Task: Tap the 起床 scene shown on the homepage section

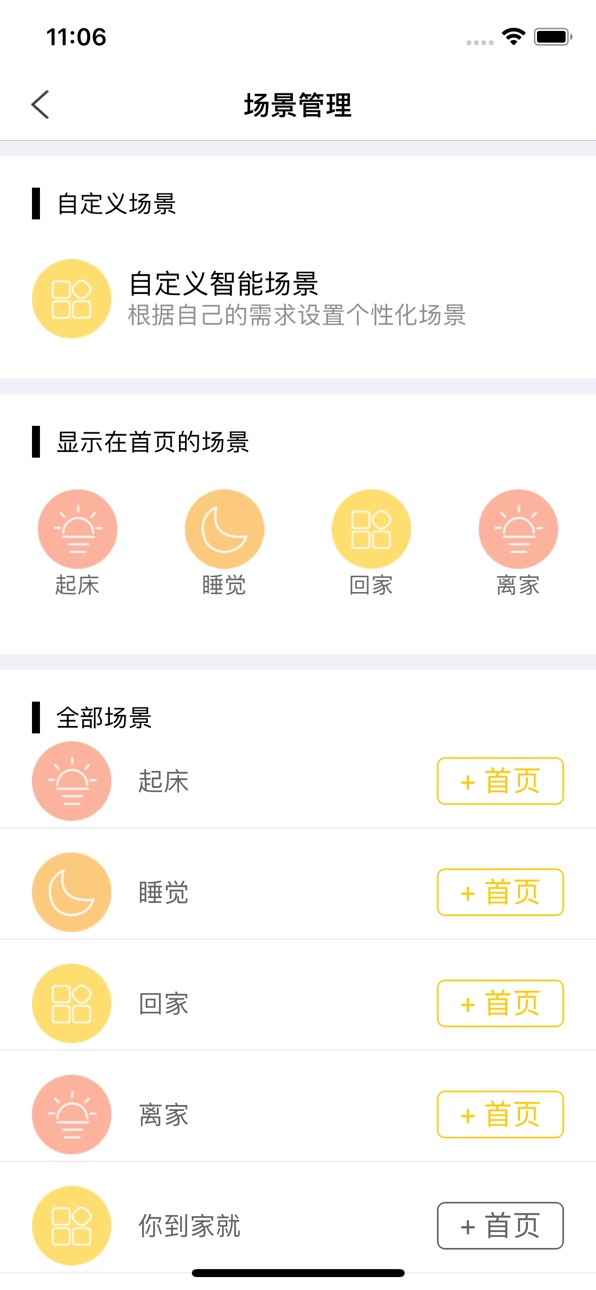Action: 77,543
